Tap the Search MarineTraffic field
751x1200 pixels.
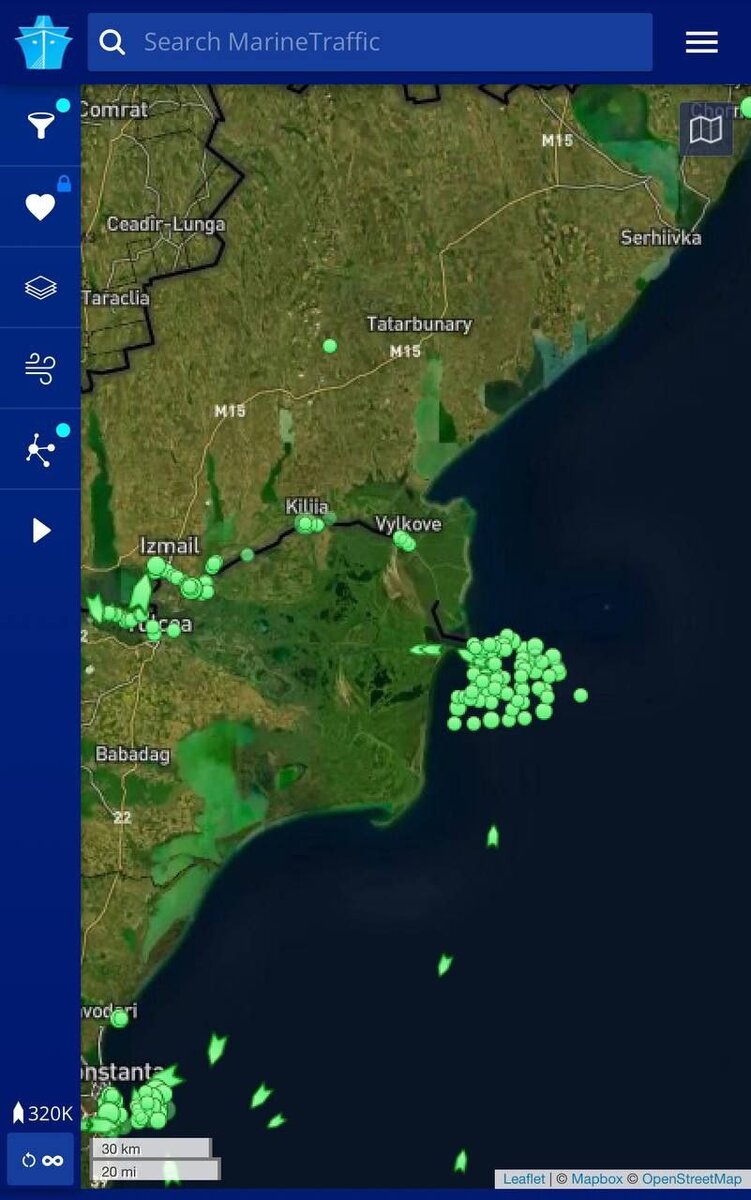click(x=370, y=42)
